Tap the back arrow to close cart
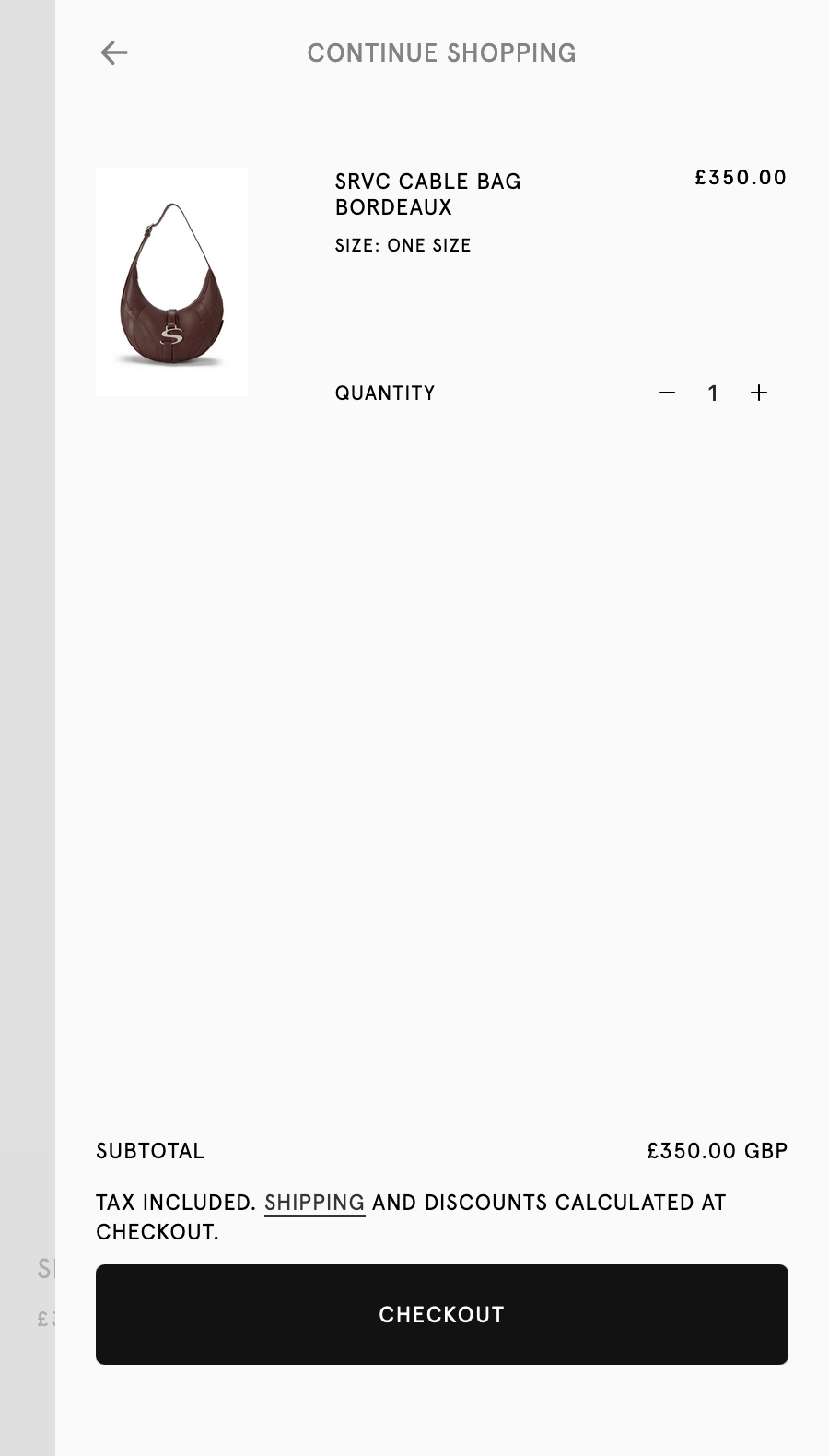The height and width of the screenshot is (1456, 829). coord(114,53)
